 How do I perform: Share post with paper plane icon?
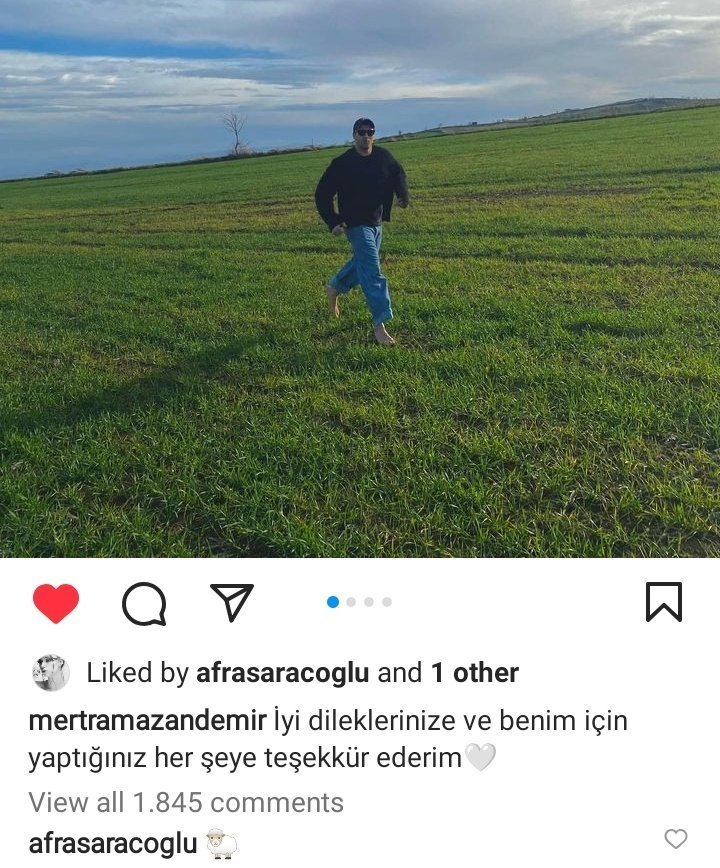232,602
